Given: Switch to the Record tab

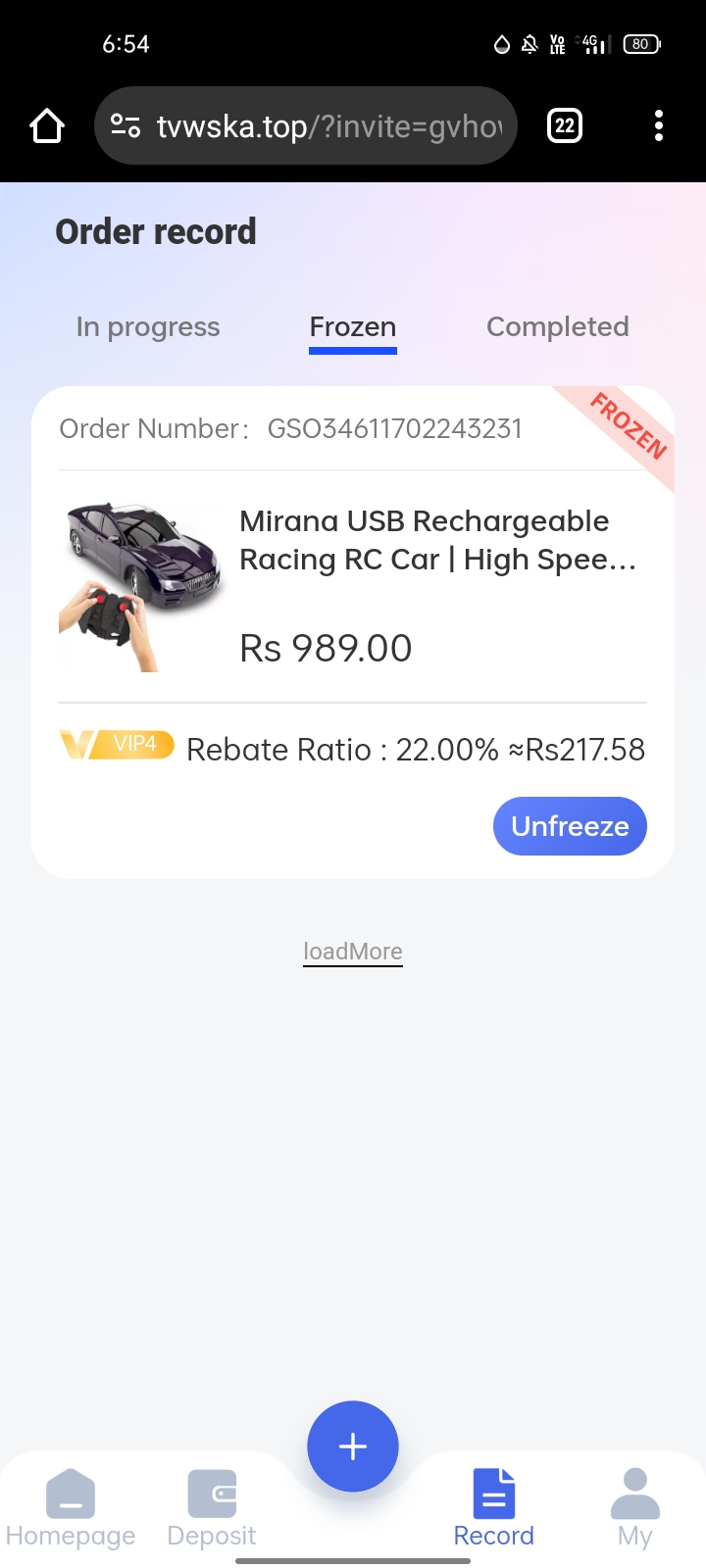Looking at the screenshot, I should (x=494, y=1507).
